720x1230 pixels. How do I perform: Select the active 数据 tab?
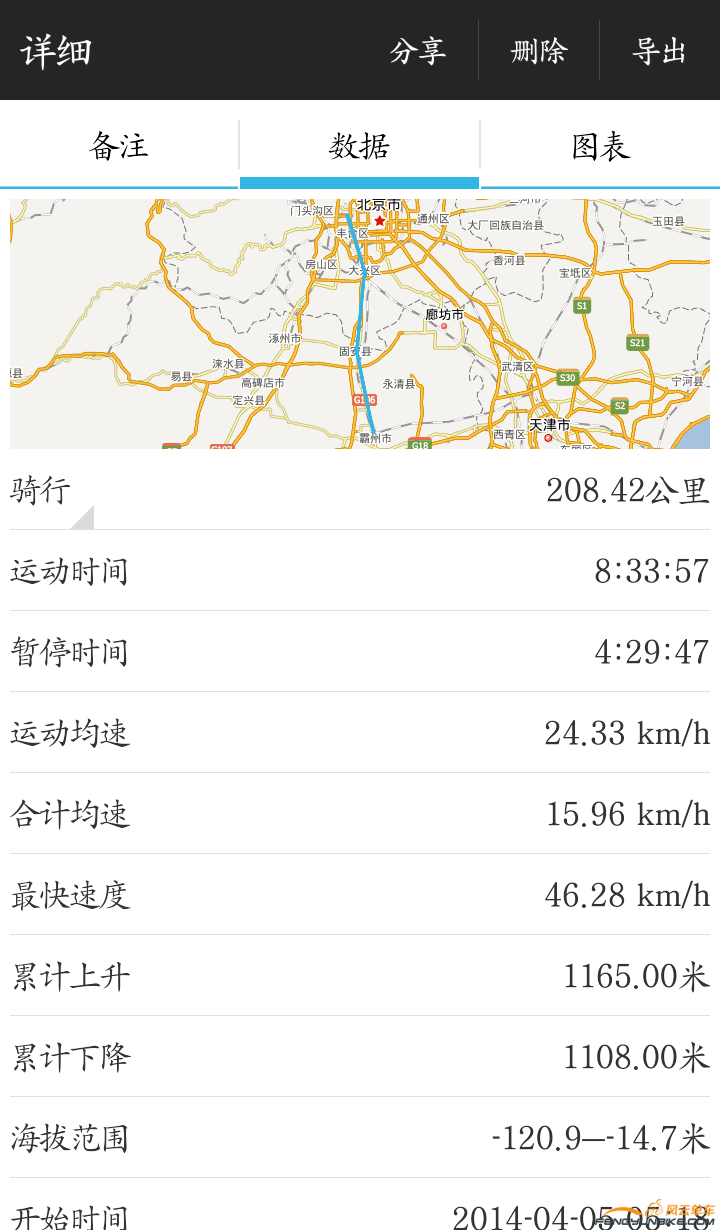coord(358,146)
